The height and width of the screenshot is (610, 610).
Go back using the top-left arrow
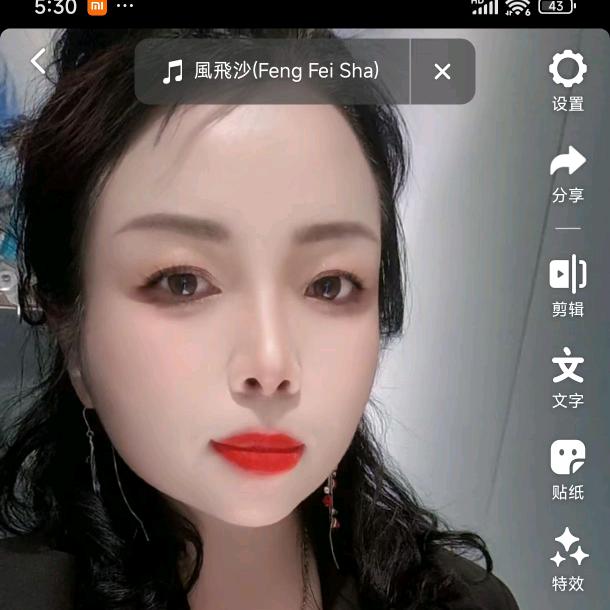(x=38, y=62)
